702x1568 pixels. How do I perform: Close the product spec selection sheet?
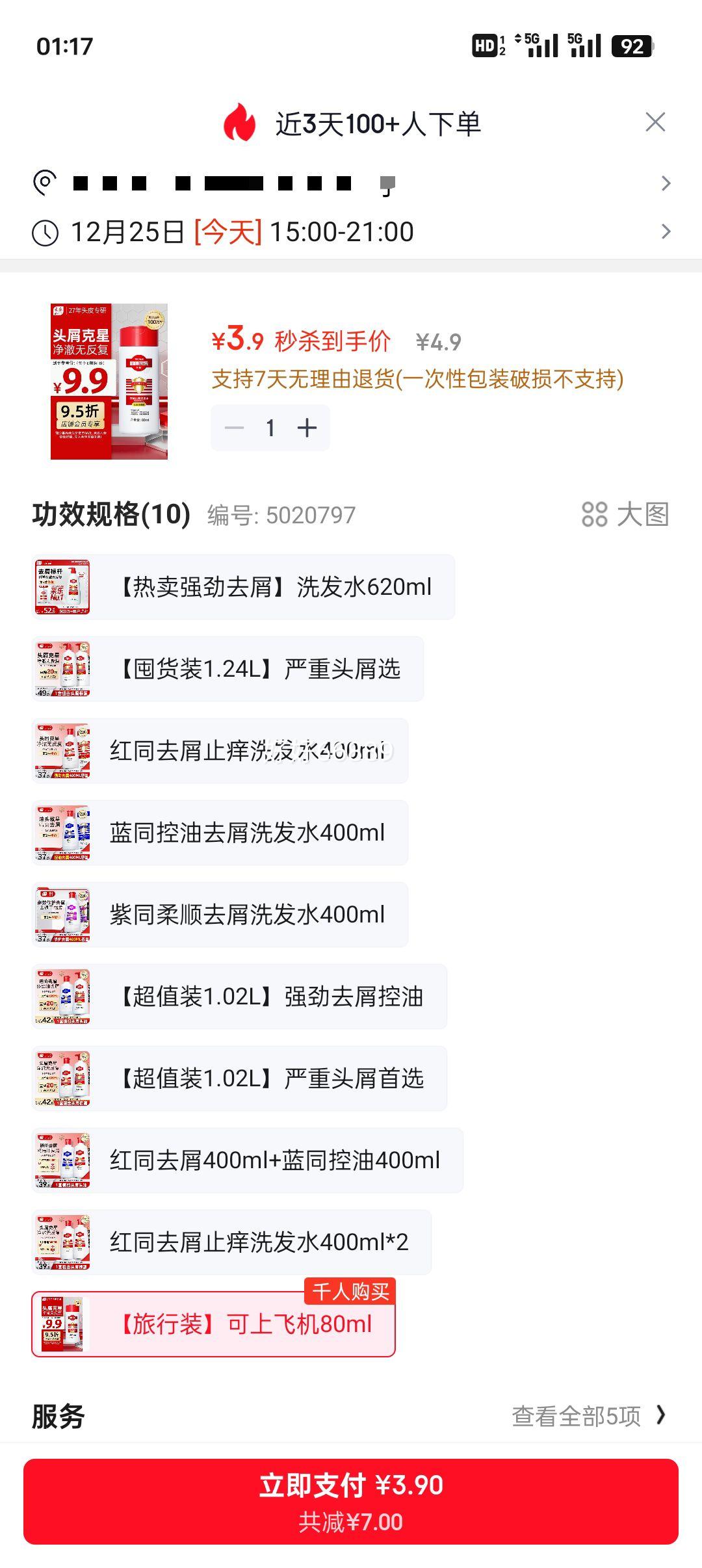(655, 122)
